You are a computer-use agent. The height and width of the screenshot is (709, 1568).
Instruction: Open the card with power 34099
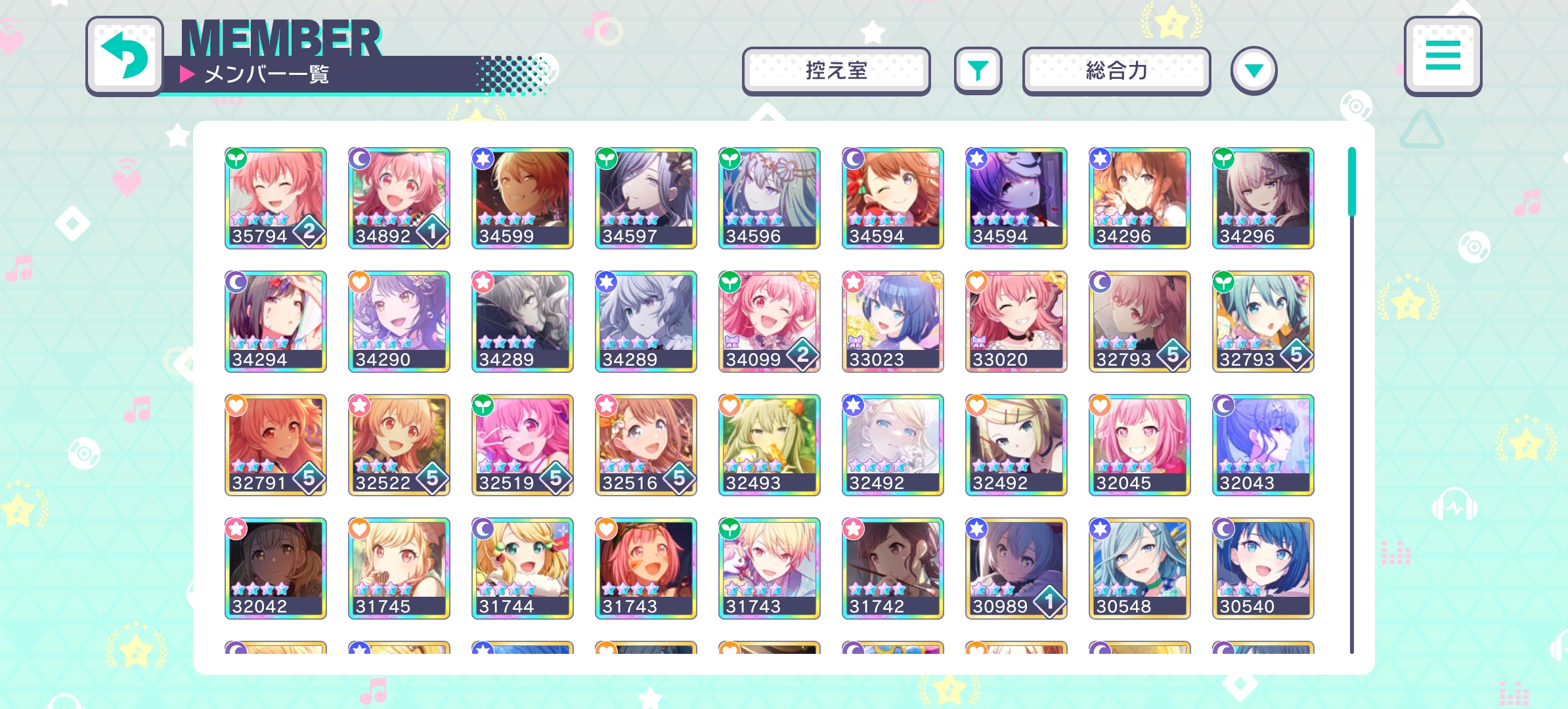769,321
